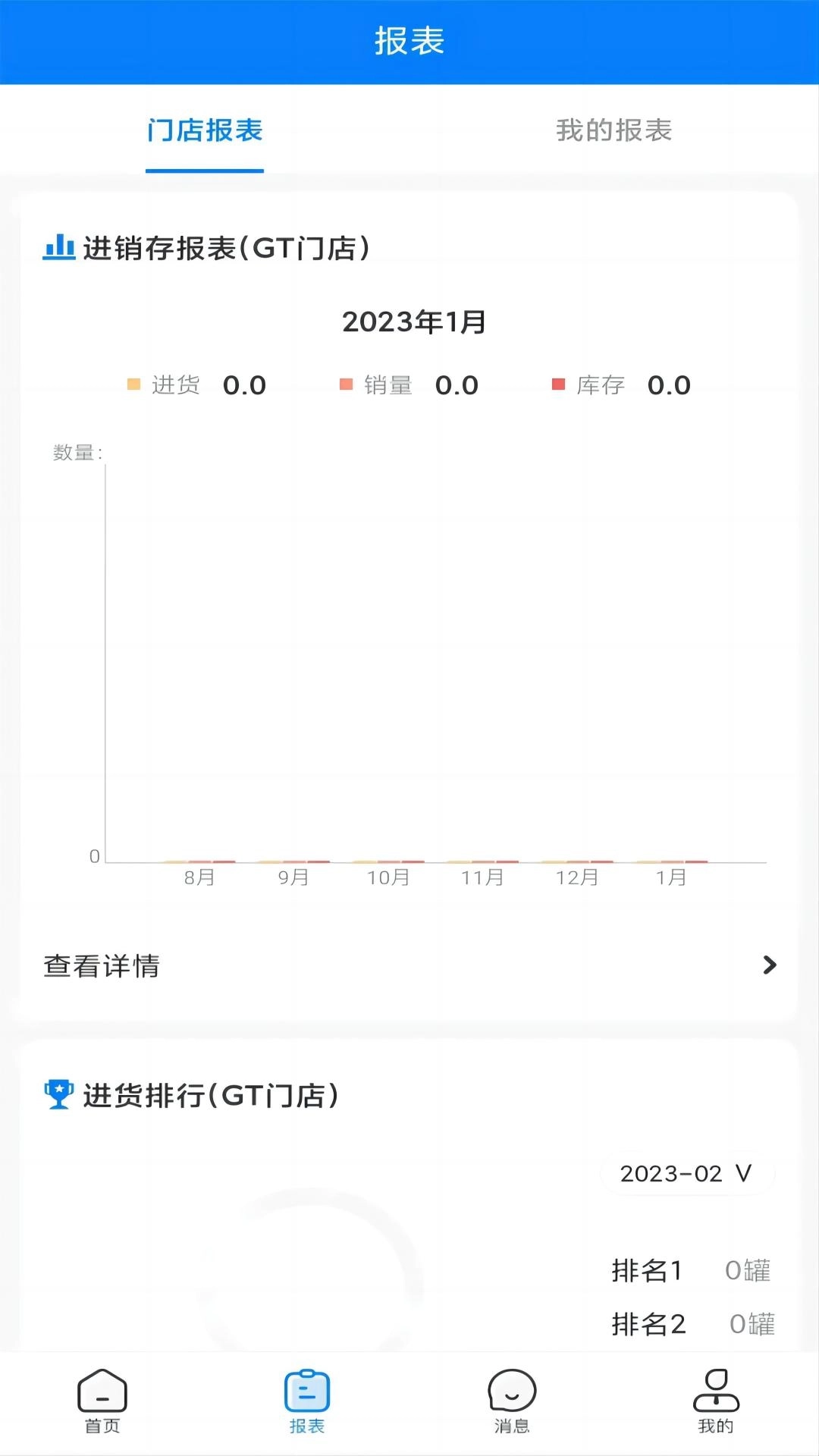Toggle the 库存 series visibility

[580, 384]
